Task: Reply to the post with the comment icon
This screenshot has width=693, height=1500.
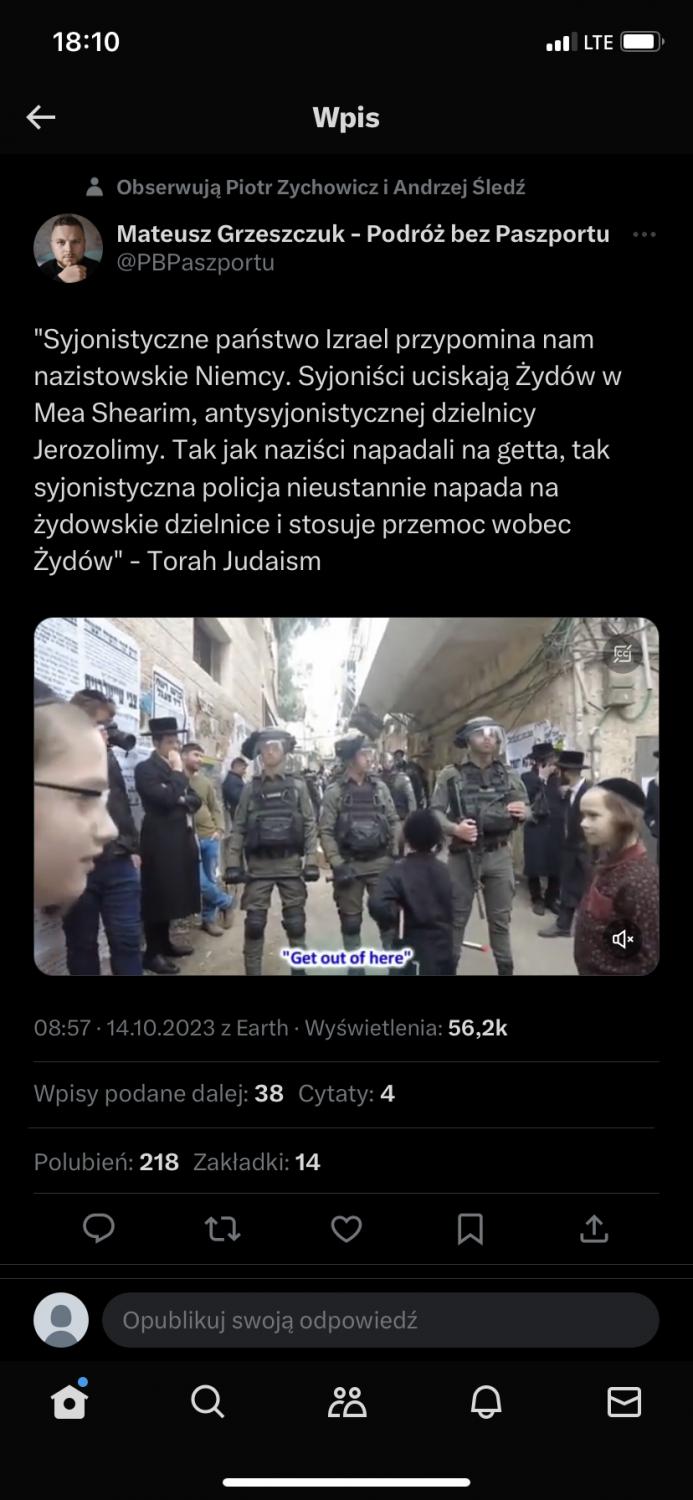Action: (98, 1228)
